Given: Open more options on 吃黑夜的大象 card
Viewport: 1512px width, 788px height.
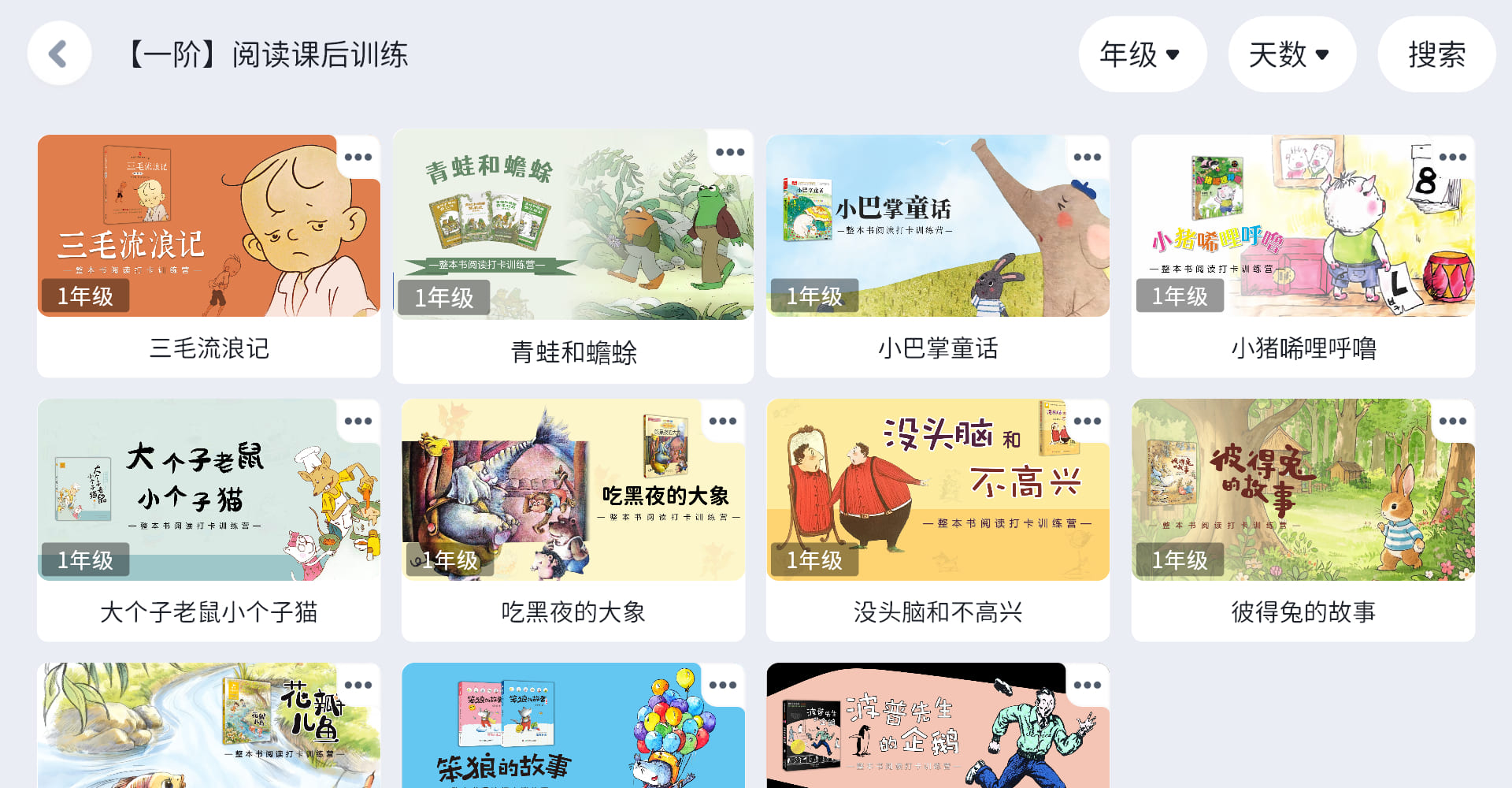Looking at the screenshot, I should (x=722, y=421).
